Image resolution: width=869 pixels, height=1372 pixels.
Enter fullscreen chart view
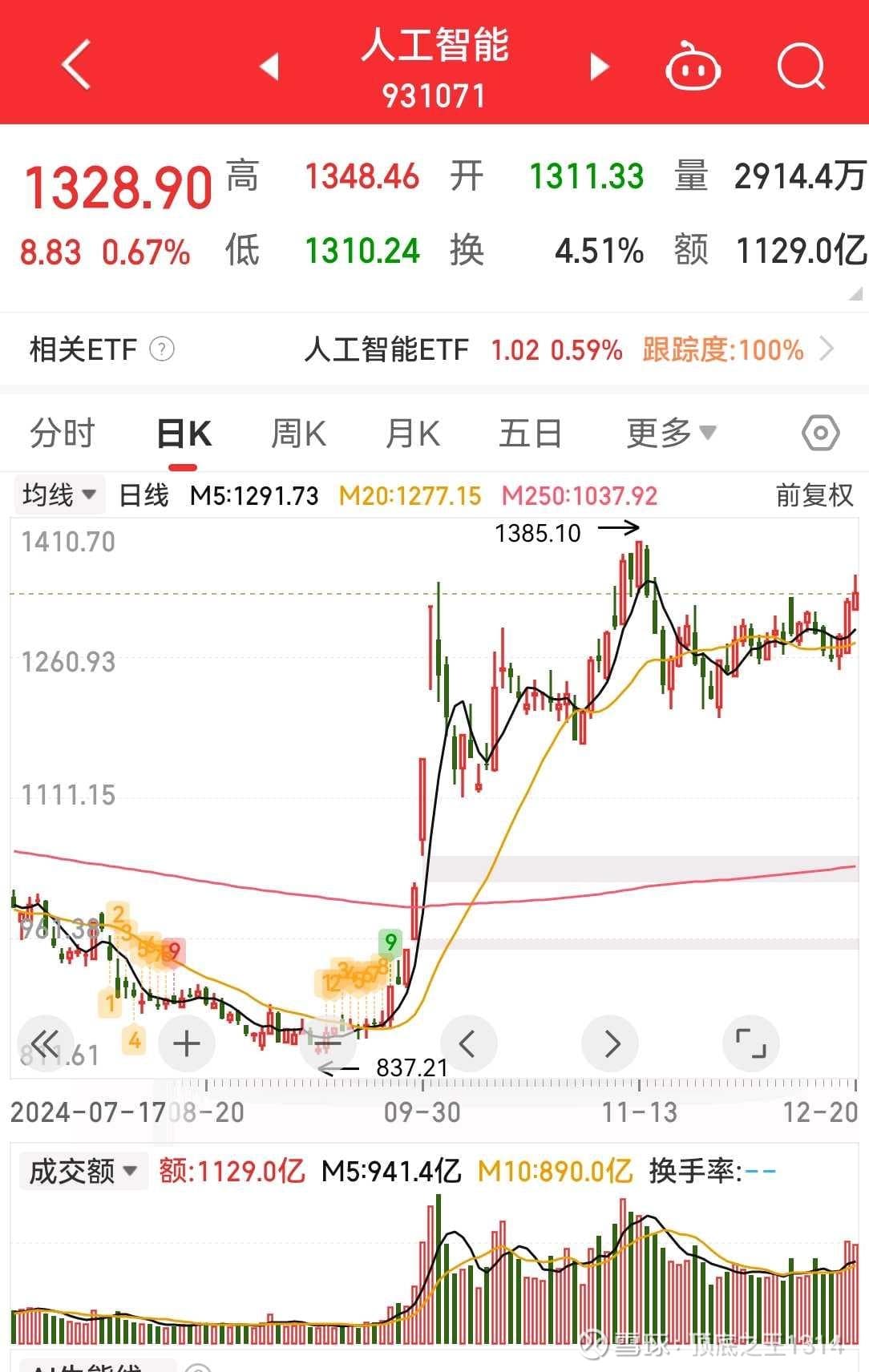pos(750,1043)
